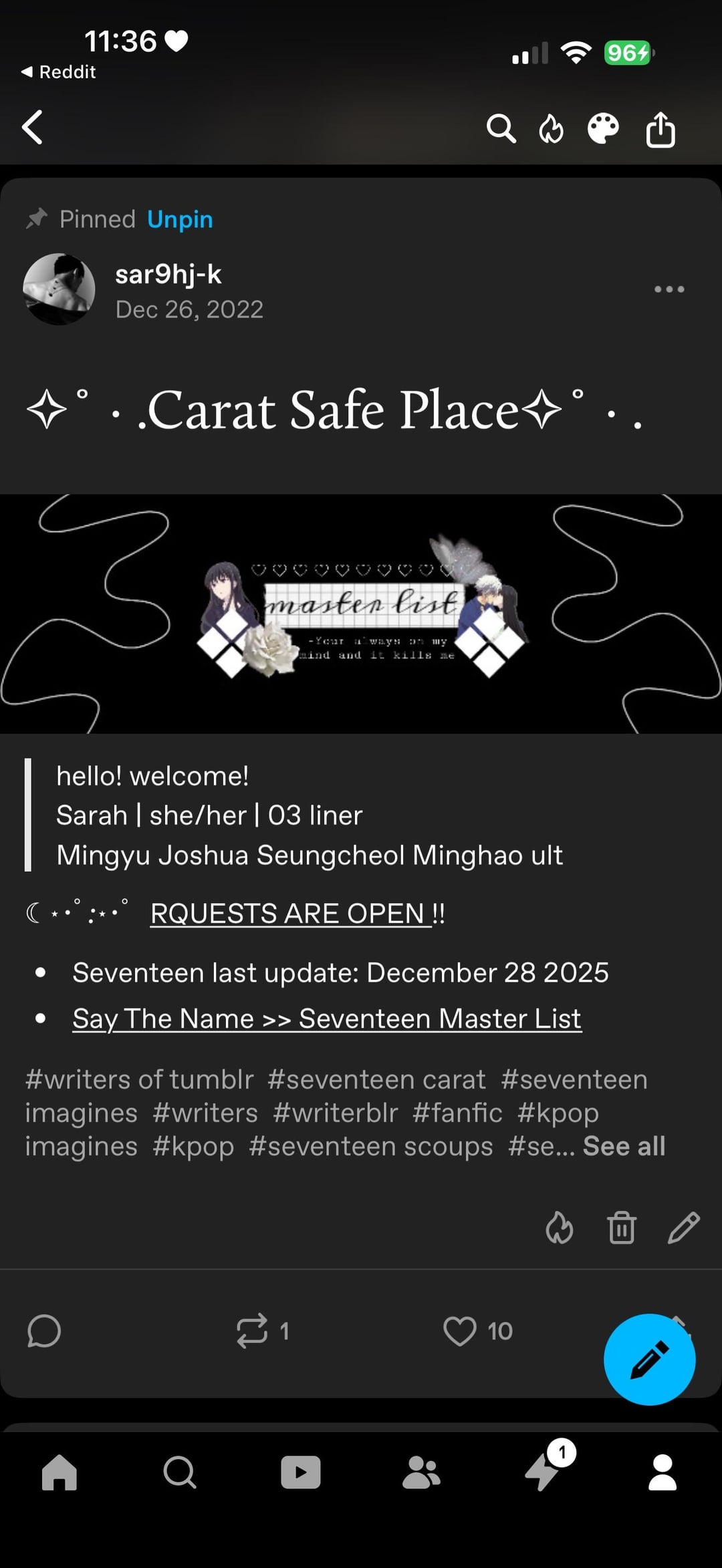Edit this post with the pencil outline icon
The image size is (722, 1568).
(683, 1228)
